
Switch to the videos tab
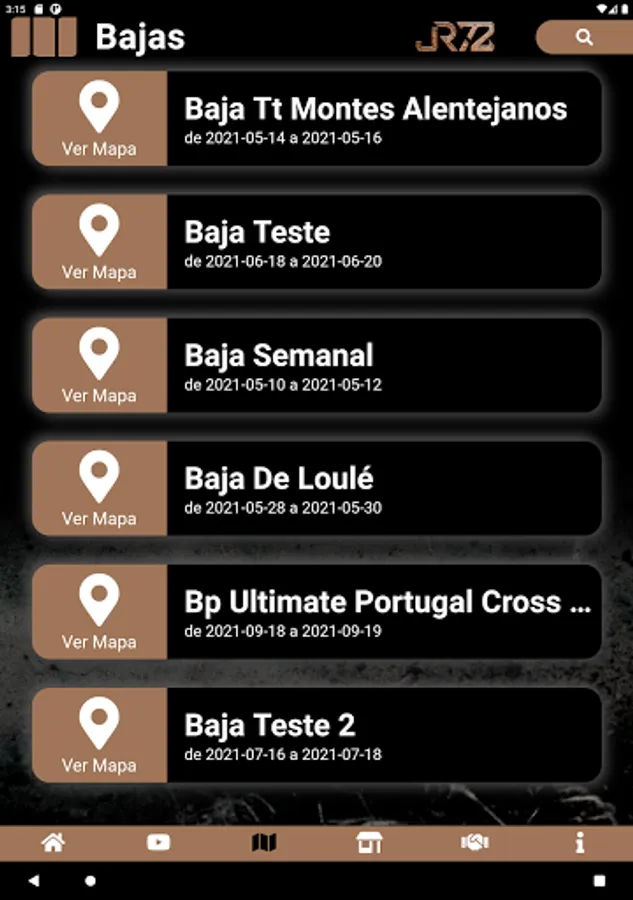pos(158,843)
